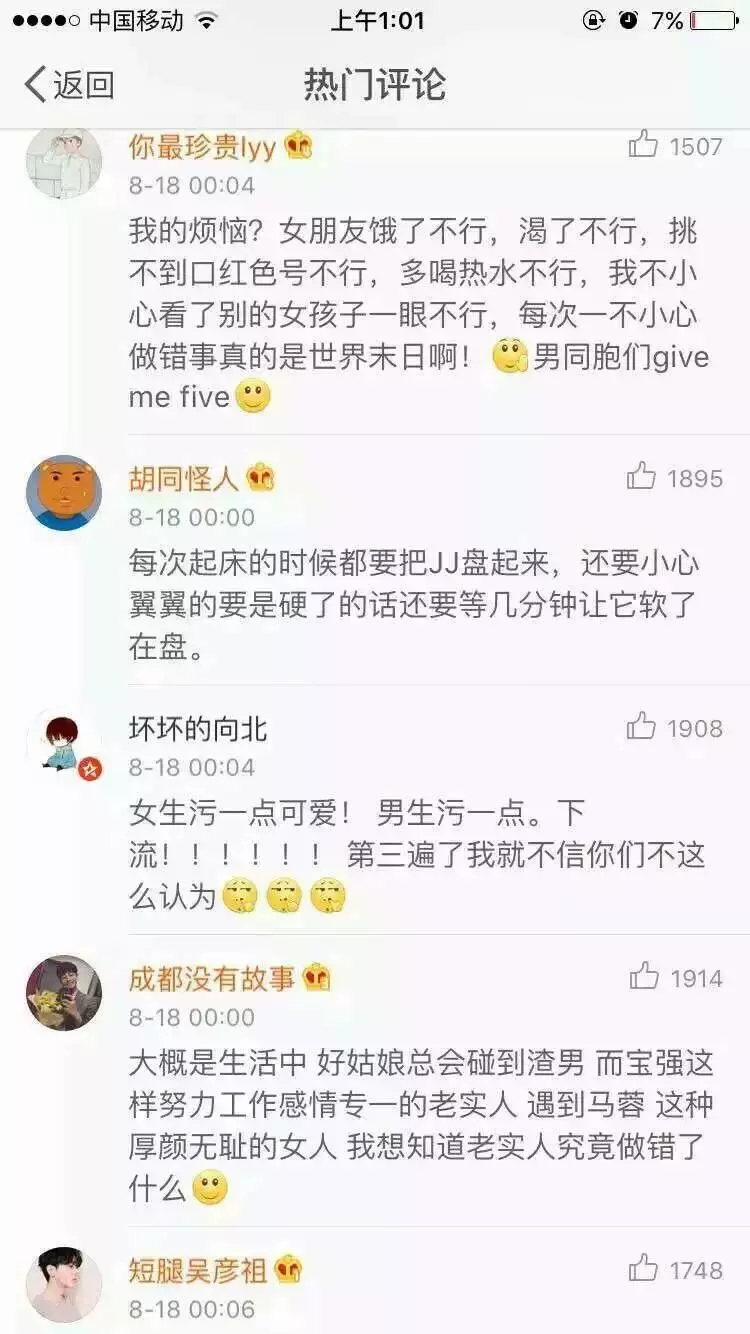Open the username 胡同怪人
The height and width of the screenshot is (1334, 750).
point(184,478)
